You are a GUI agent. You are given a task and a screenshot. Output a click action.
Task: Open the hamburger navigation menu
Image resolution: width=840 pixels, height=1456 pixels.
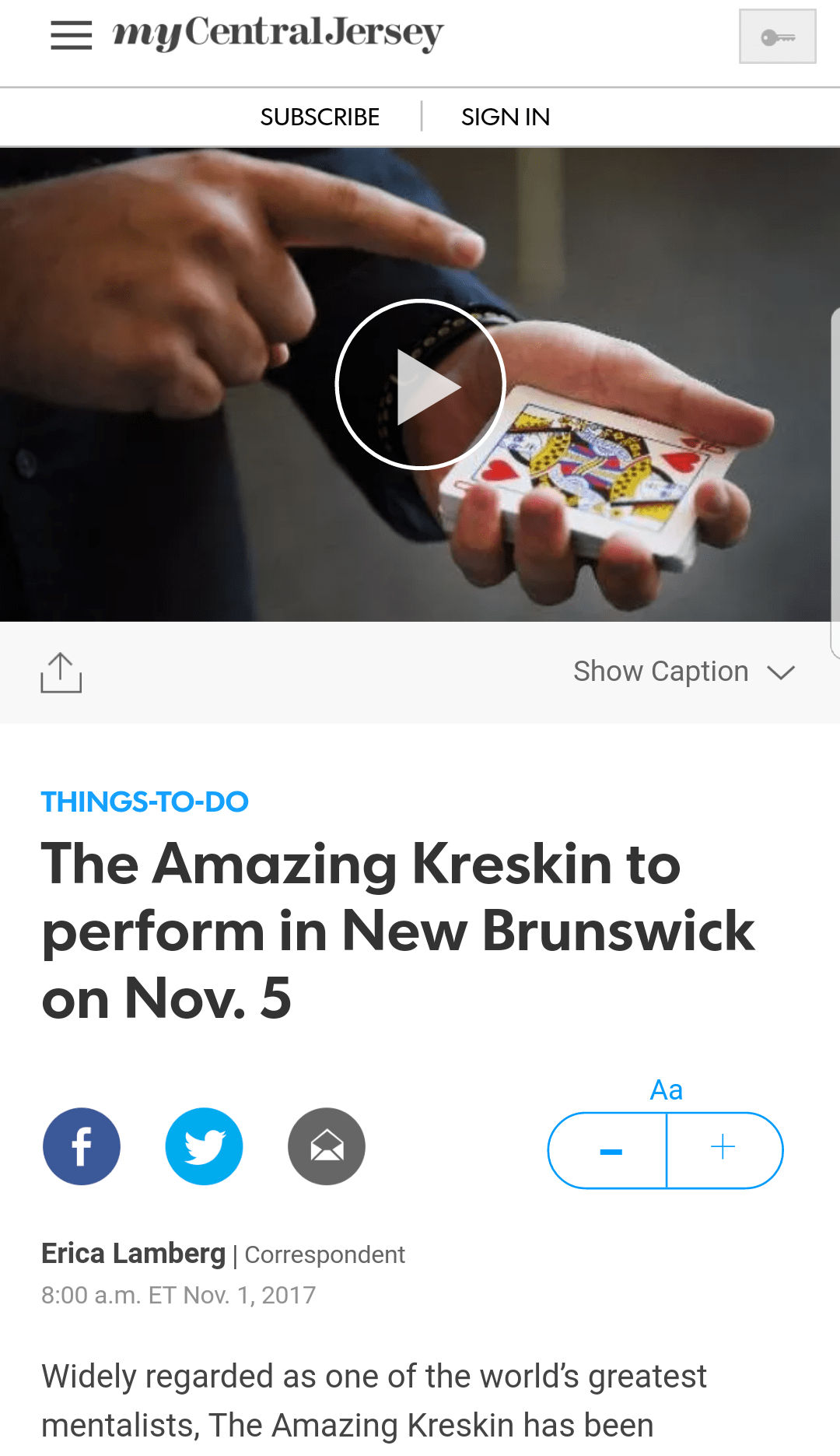(x=71, y=36)
